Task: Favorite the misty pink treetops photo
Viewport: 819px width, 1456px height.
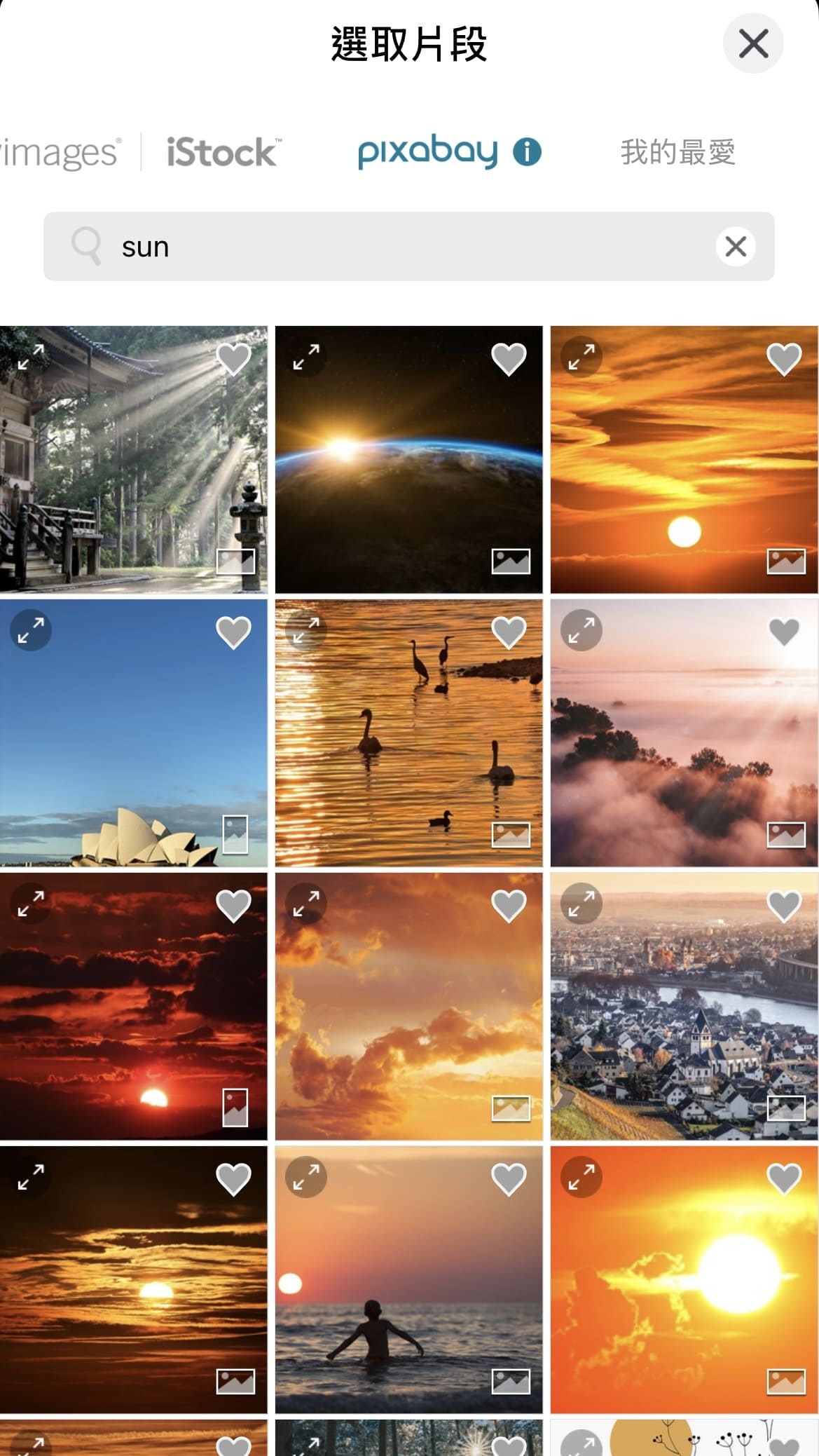Action: [784, 632]
